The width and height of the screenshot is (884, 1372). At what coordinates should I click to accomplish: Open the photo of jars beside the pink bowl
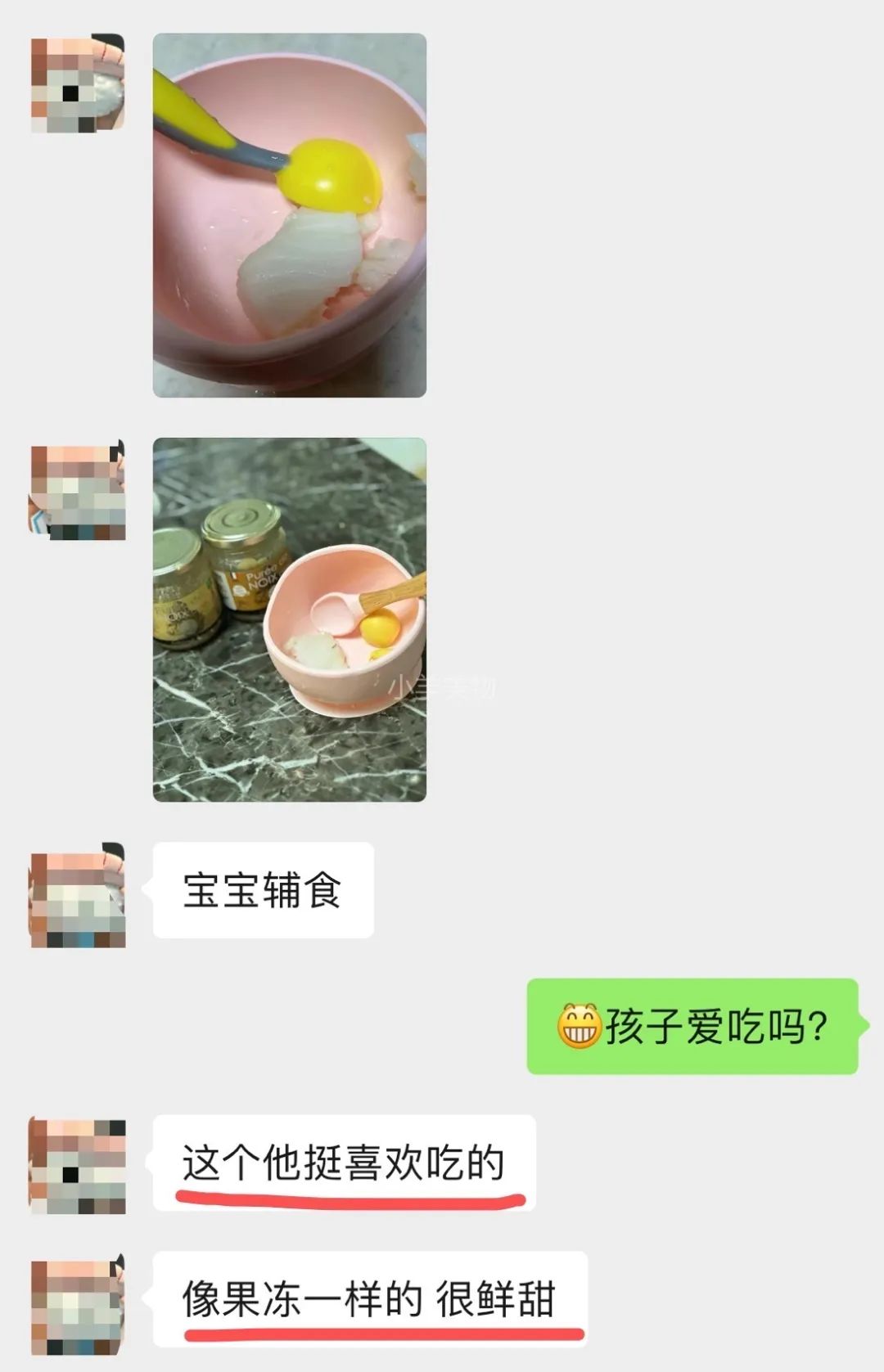tap(289, 619)
